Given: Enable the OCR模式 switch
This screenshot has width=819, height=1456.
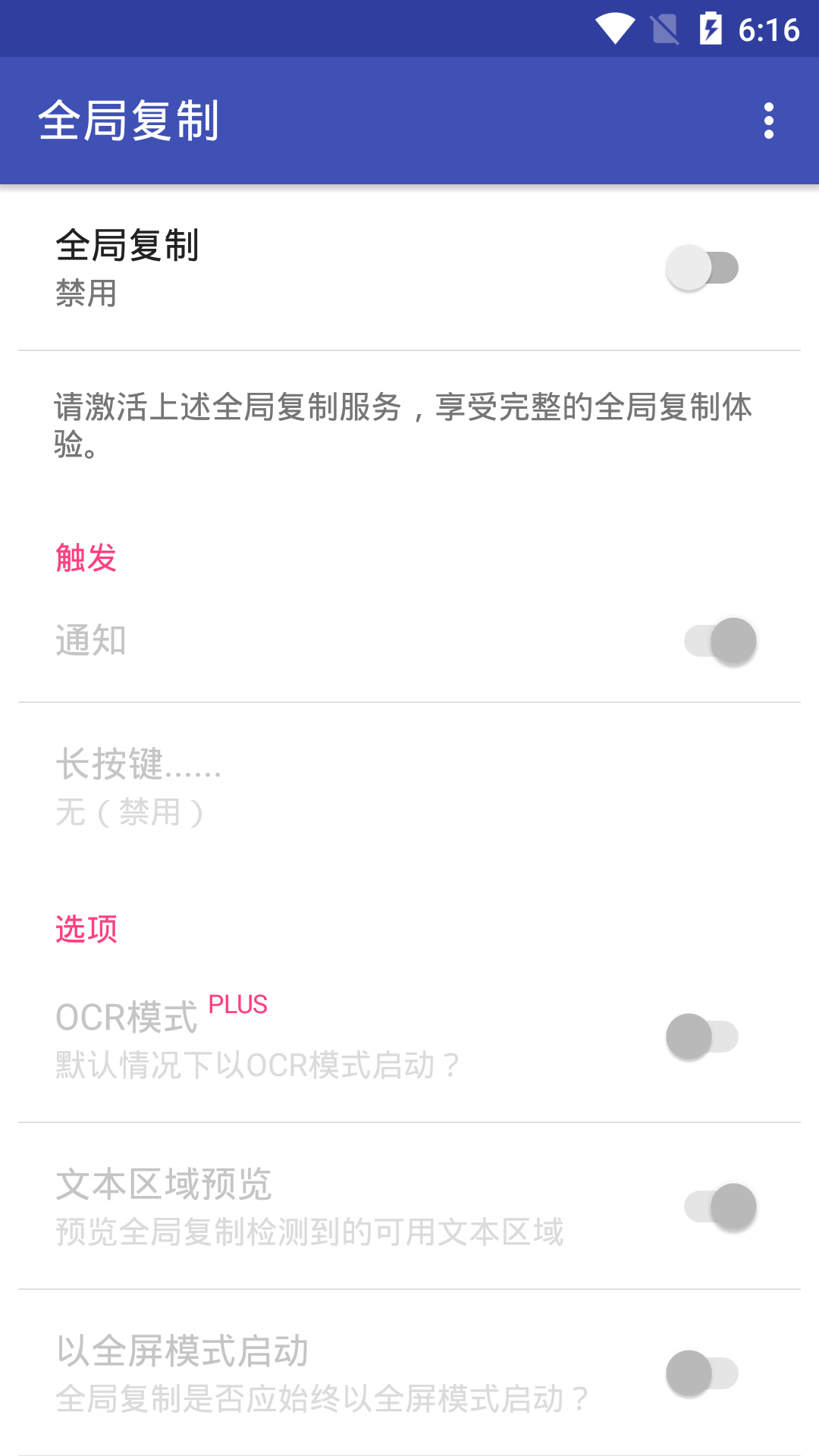Looking at the screenshot, I should [x=701, y=1035].
